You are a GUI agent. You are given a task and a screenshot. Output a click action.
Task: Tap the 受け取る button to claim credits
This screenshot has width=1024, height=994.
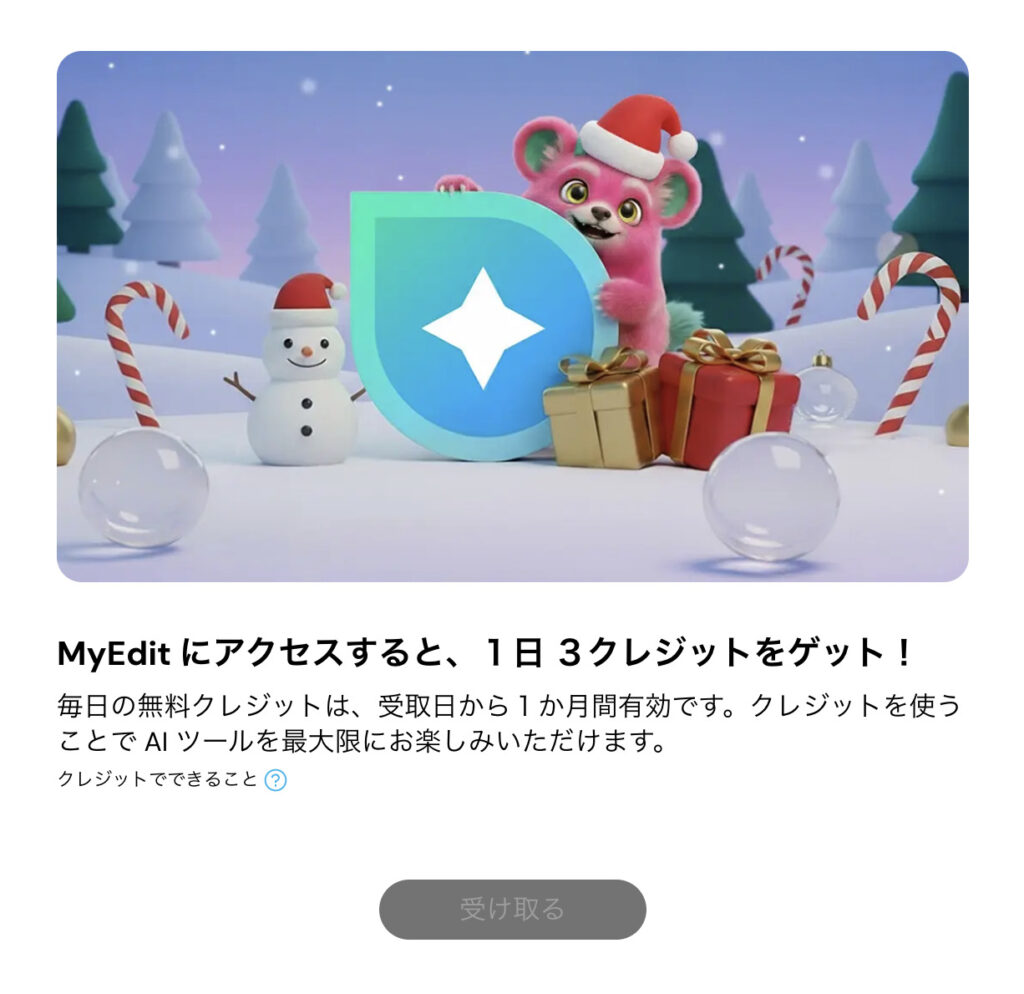(x=512, y=909)
